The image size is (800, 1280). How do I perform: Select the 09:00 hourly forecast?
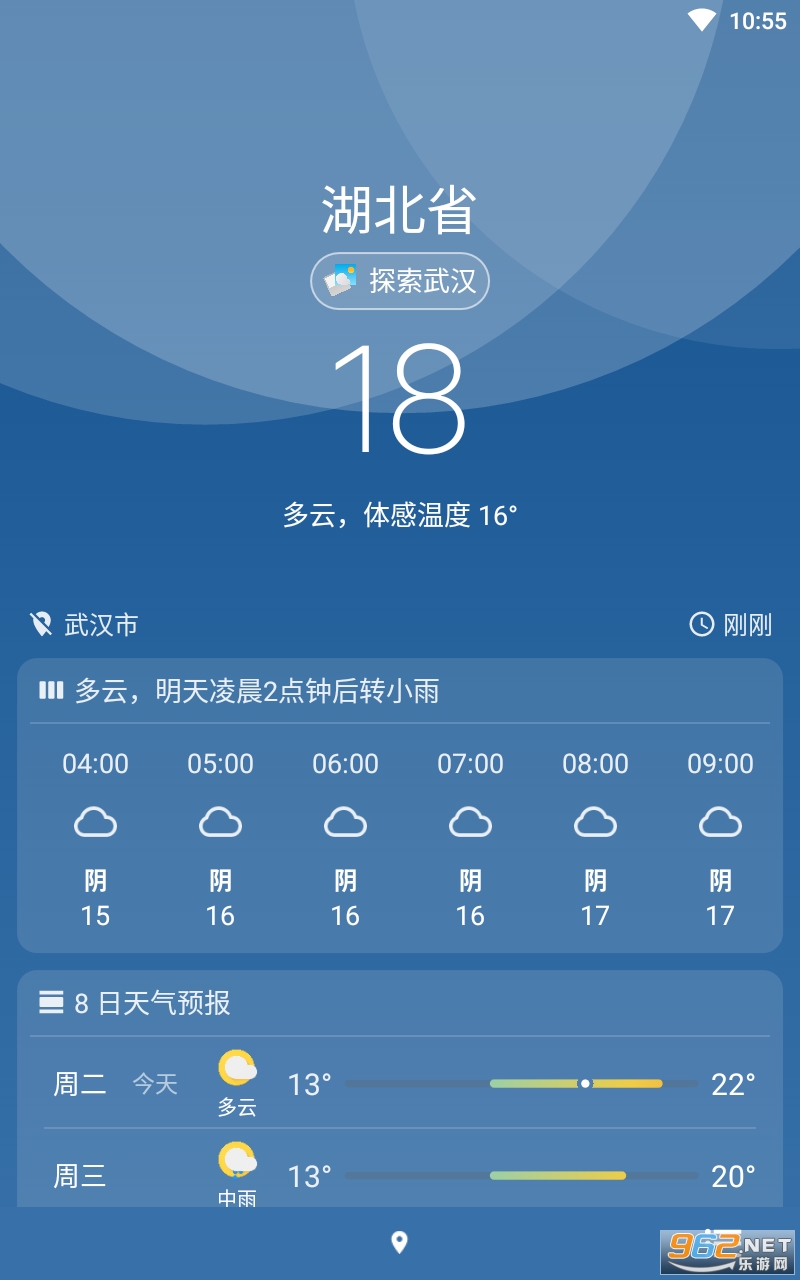[720, 840]
